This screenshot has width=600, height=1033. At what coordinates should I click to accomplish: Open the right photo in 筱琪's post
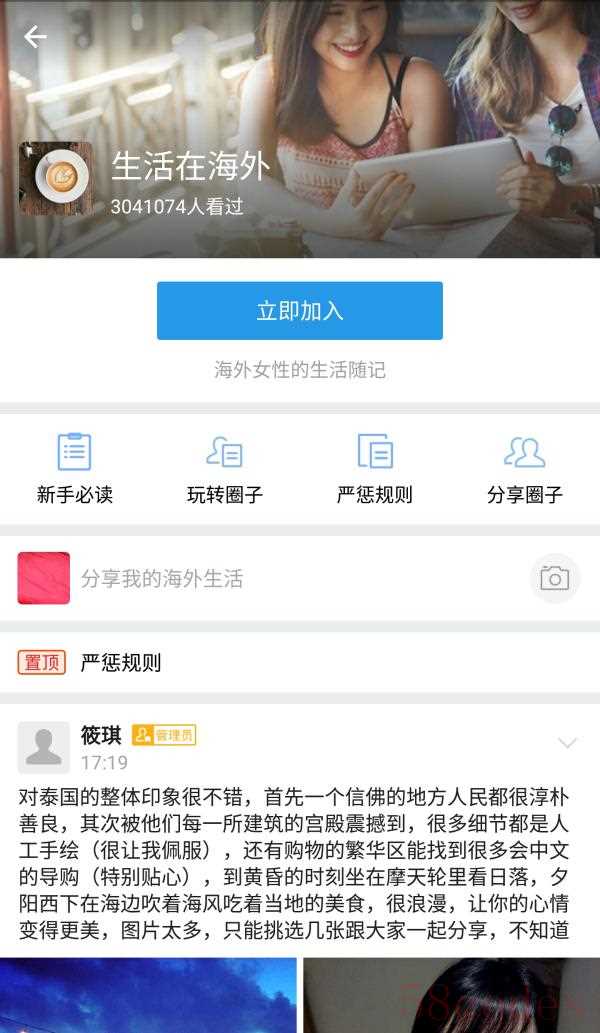tap(450, 995)
